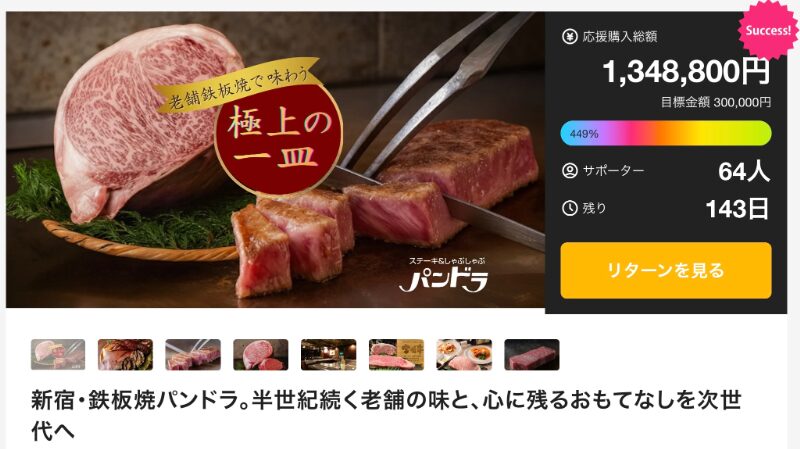800x449 pixels.
Task: Select the restaurant interior thumbnail
Action: pos(328,354)
